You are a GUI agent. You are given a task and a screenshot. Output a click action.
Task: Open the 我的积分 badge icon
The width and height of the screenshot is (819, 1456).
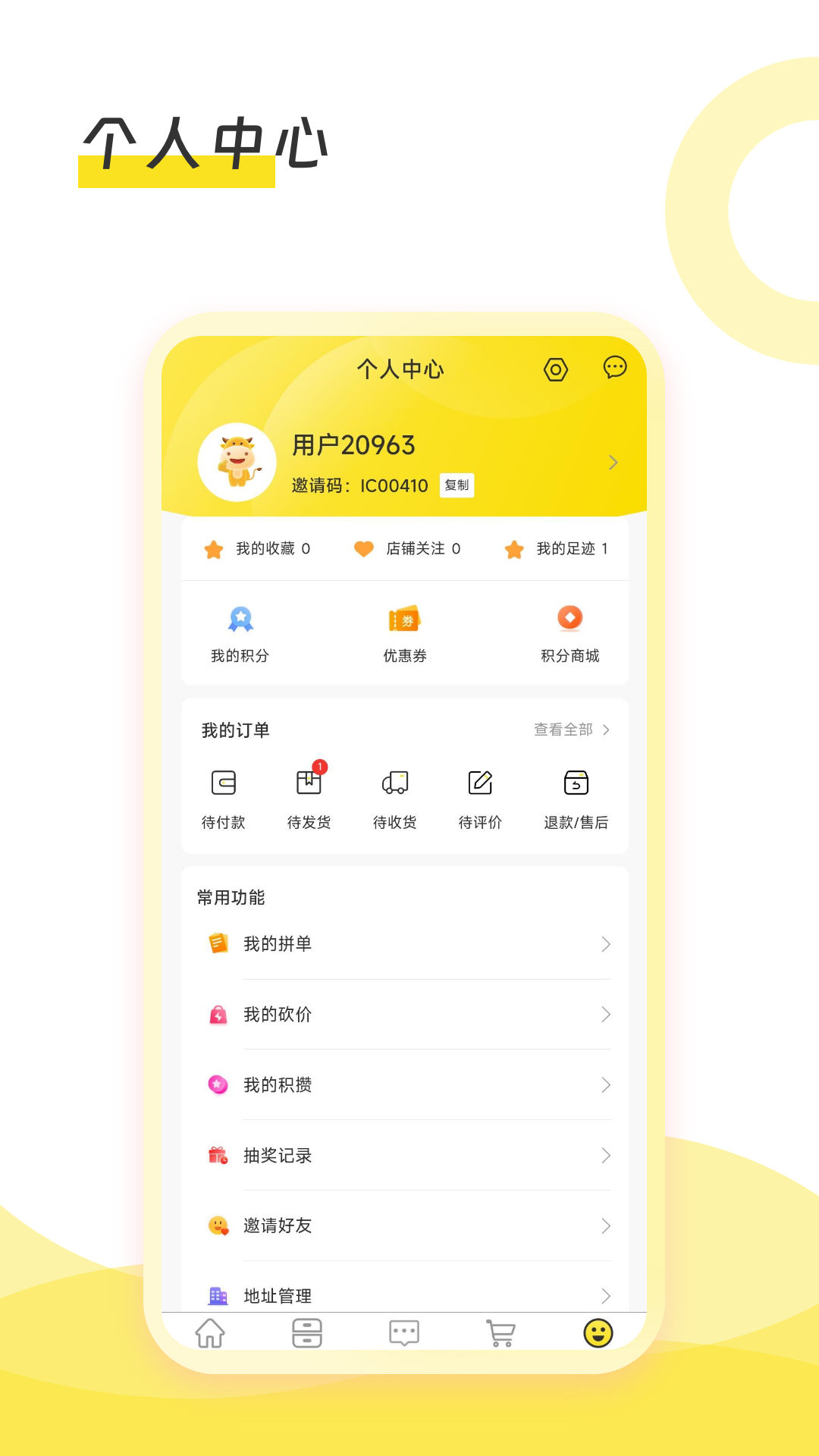[x=240, y=620]
